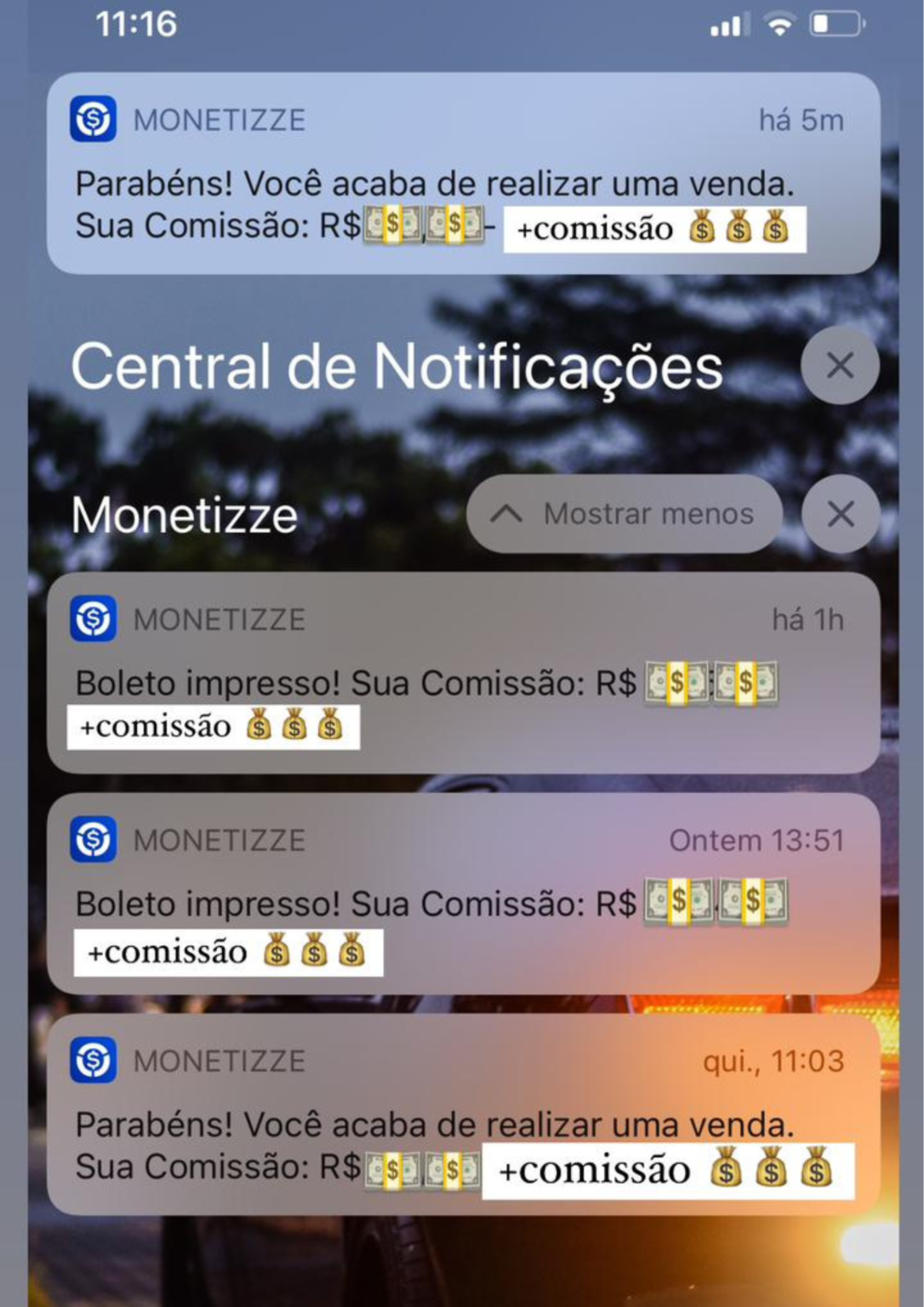Open the Boleto impresso notification from há 1h
Screen dimensions: 924x1307
point(463,672)
